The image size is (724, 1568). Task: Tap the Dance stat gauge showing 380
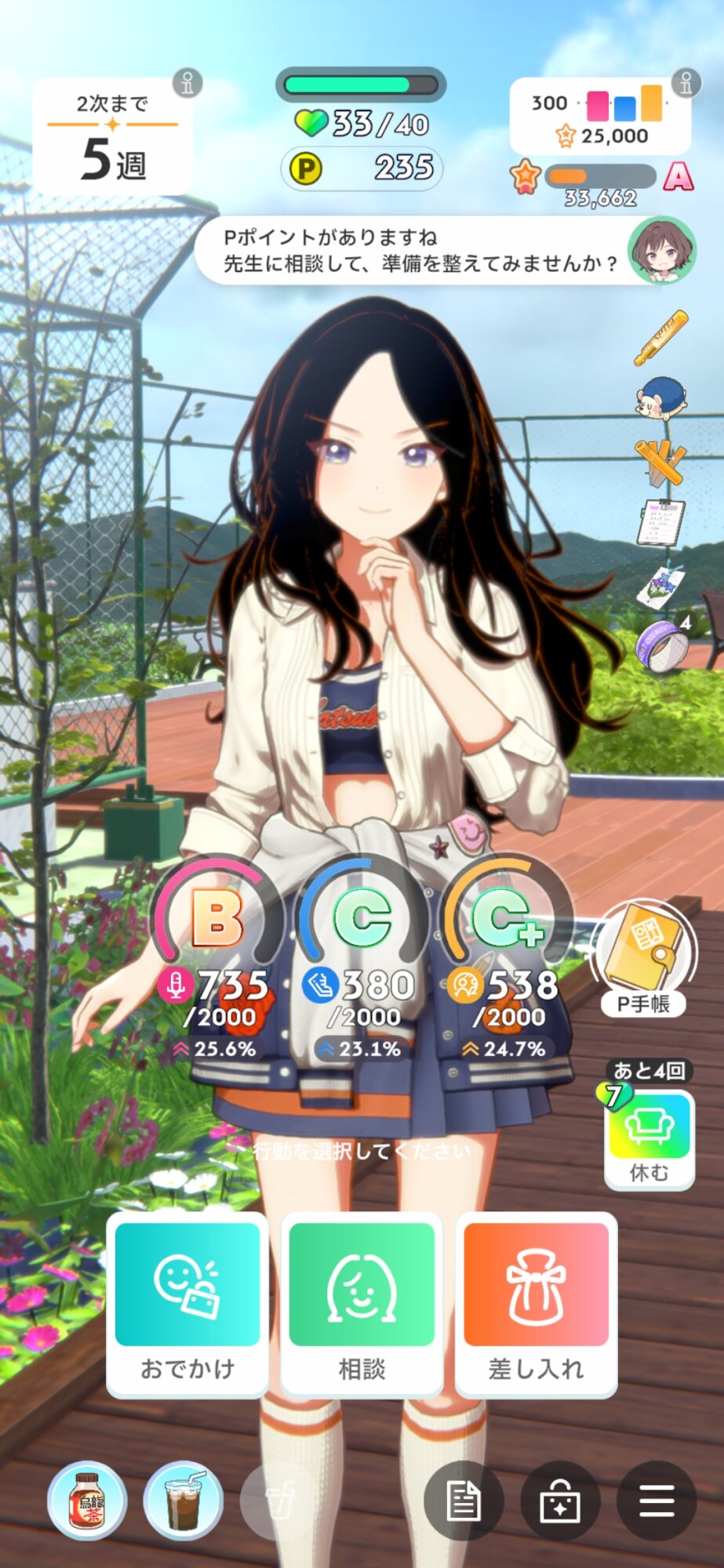(362, 958)
